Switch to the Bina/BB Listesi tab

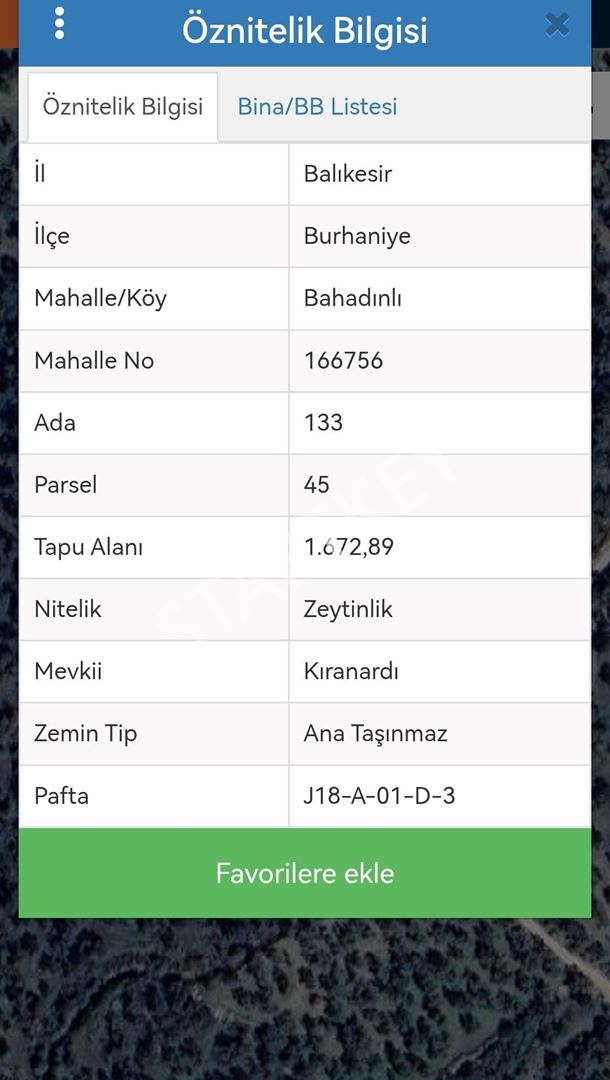[x=317, y=107]
